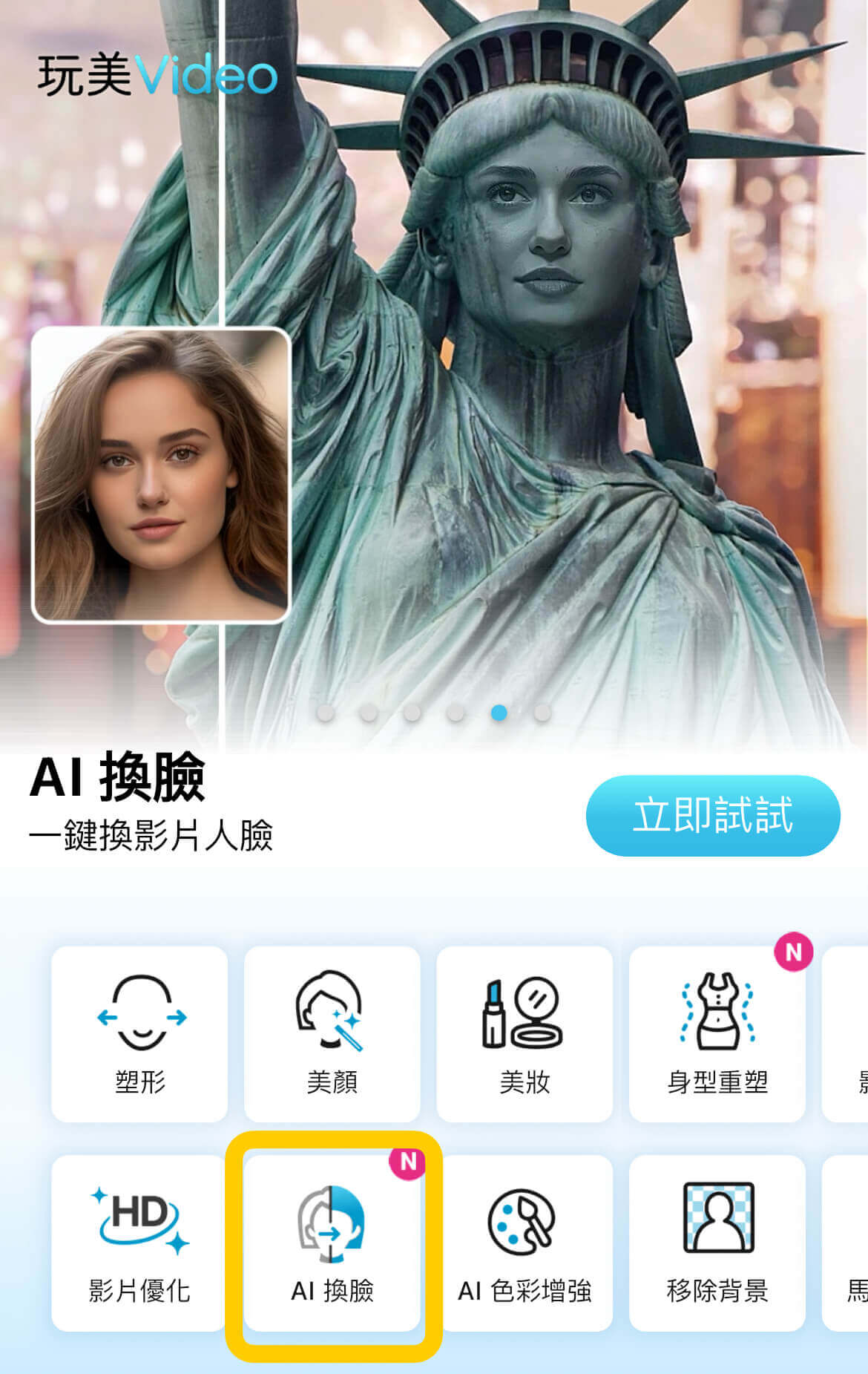868x1374 pixels.
Task: Tap the 立即試試 button
Action: tap(712, 815)
